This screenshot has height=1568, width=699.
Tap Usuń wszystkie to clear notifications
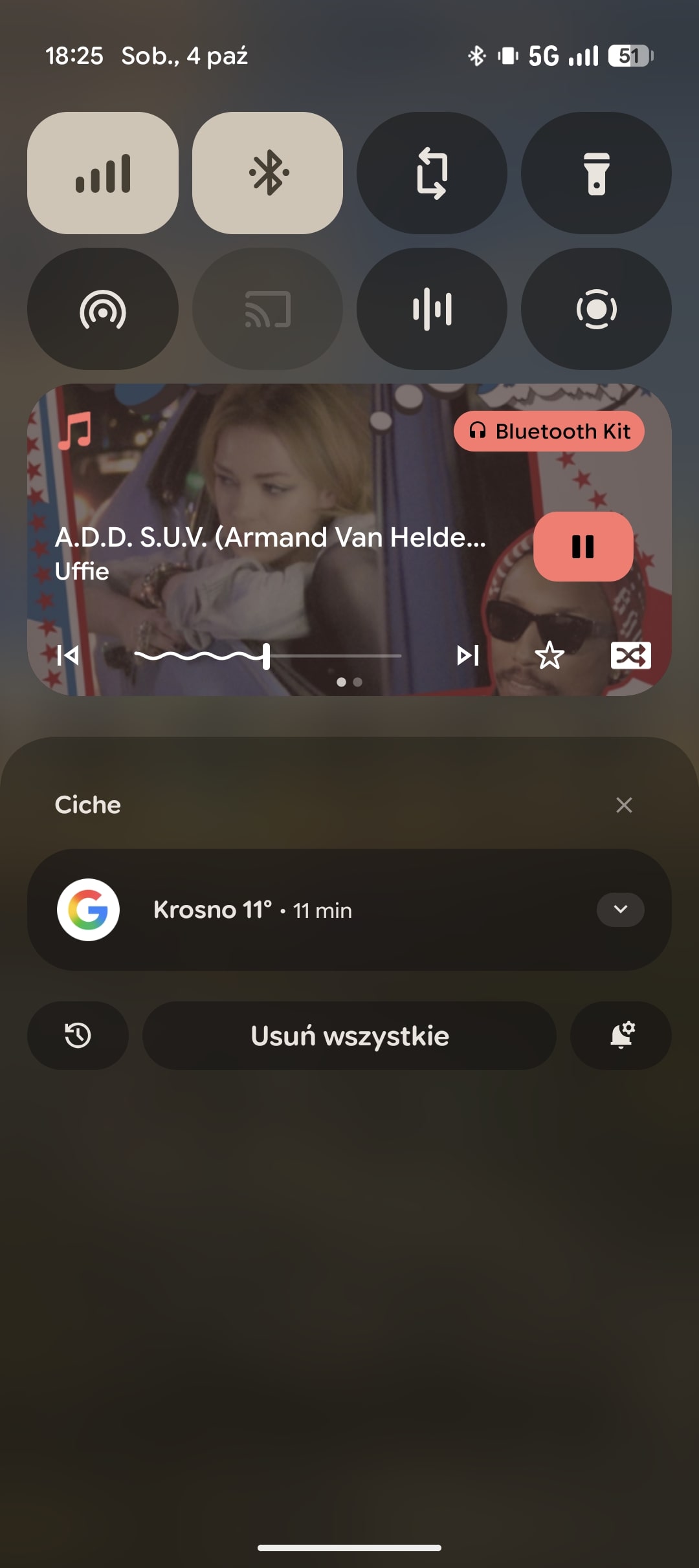349,1036
